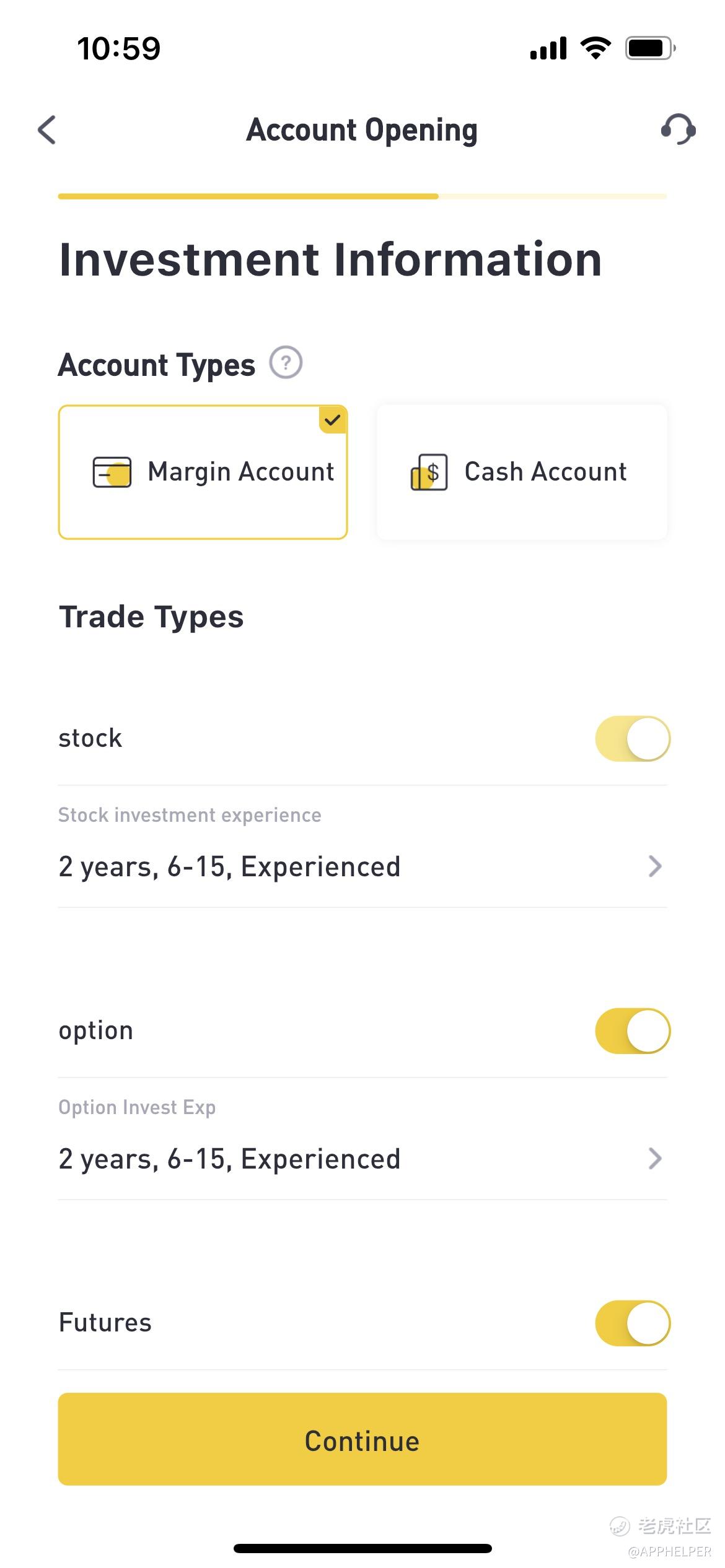The height and width of the screenshot is (1568, 725).
Task: Go back from Account Opening
Action: [47, 130]
